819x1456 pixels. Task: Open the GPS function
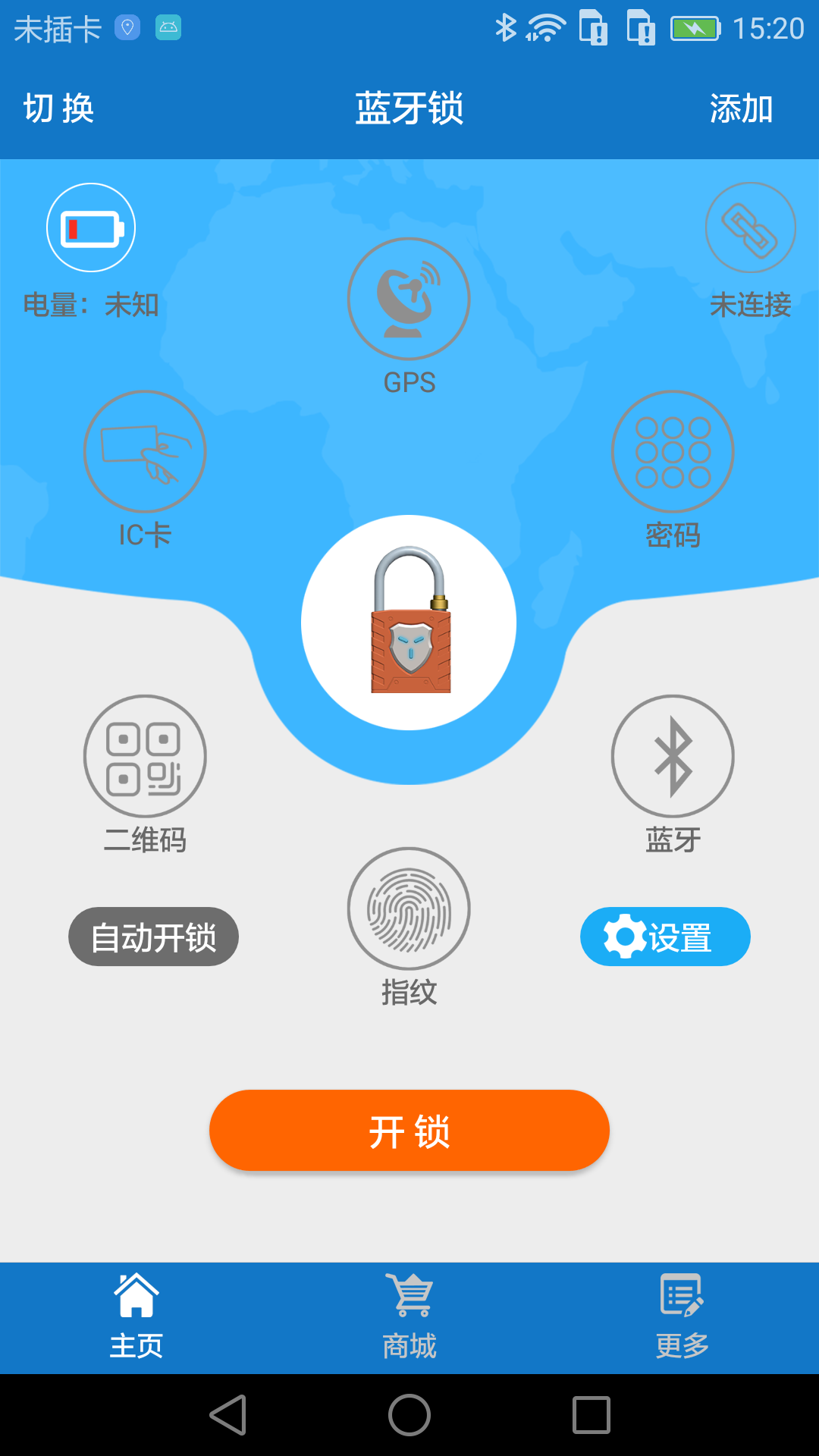click(409, 299)
